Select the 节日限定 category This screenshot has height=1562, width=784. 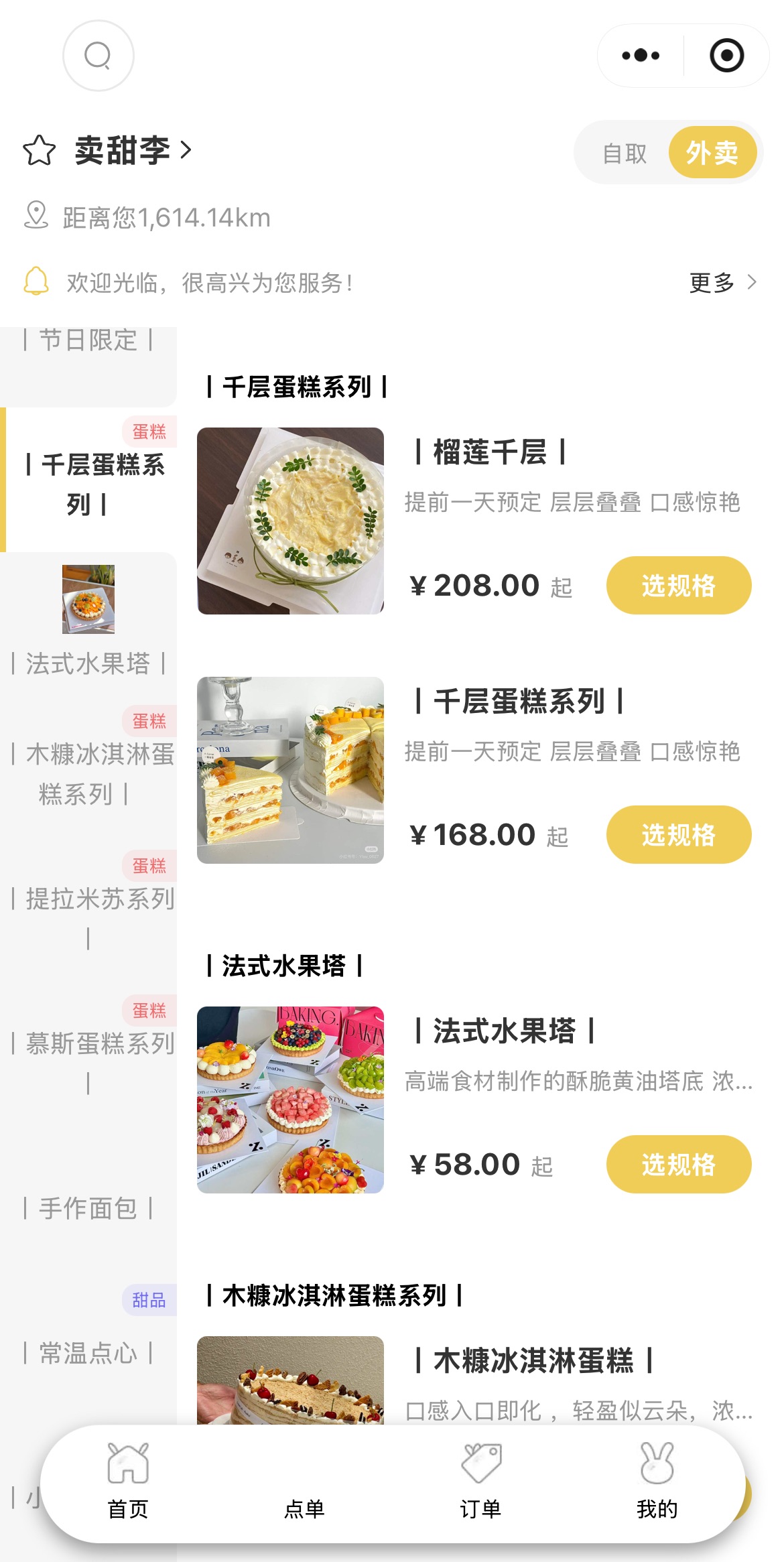[x=88, y=340]
